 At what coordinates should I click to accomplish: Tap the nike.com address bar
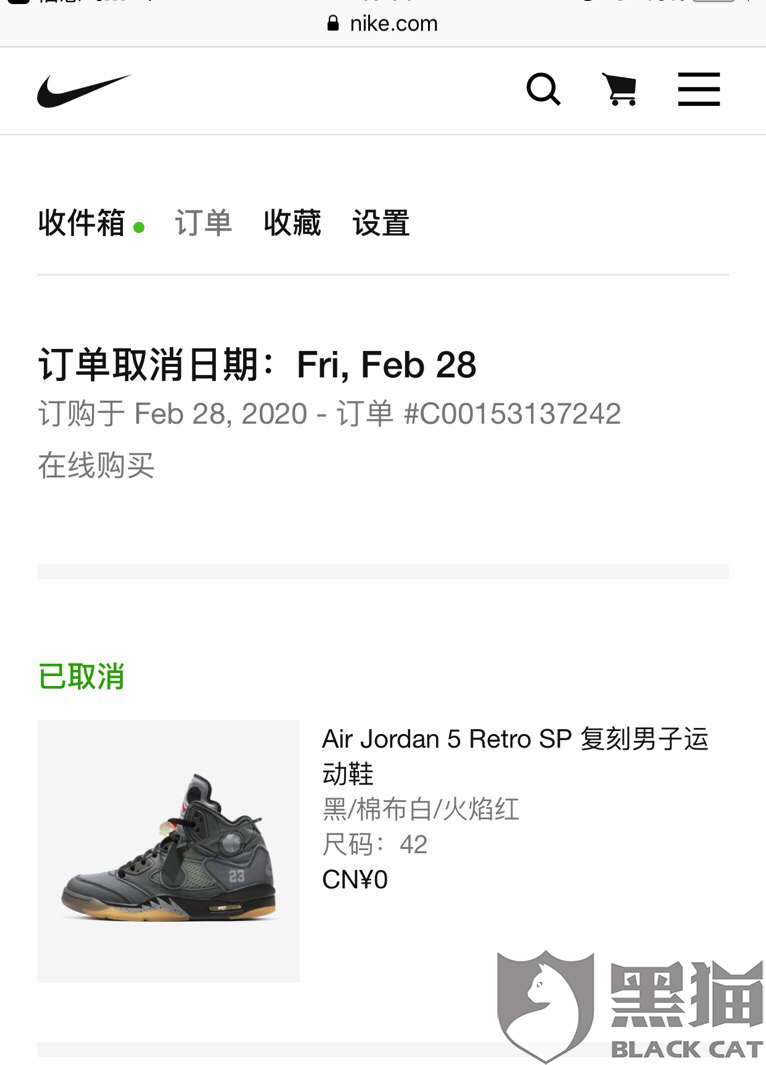coord(383,23)
